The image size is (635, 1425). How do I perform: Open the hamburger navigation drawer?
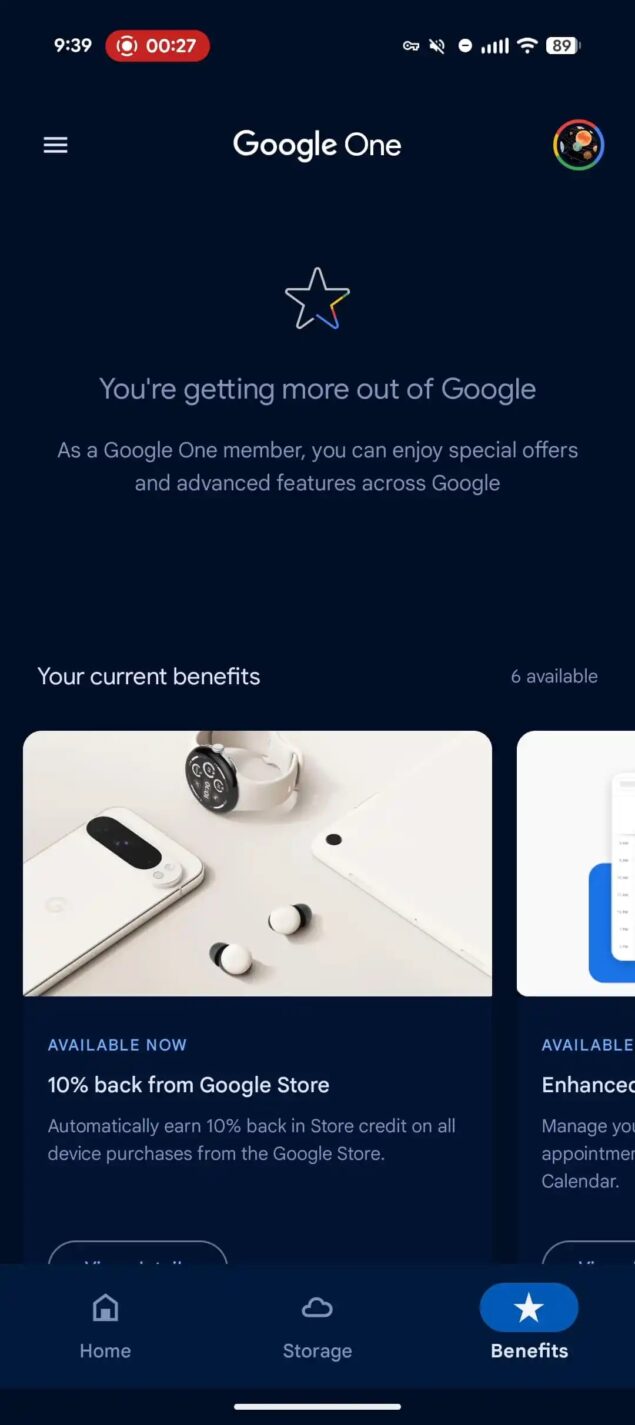click(x=56, y=145)
